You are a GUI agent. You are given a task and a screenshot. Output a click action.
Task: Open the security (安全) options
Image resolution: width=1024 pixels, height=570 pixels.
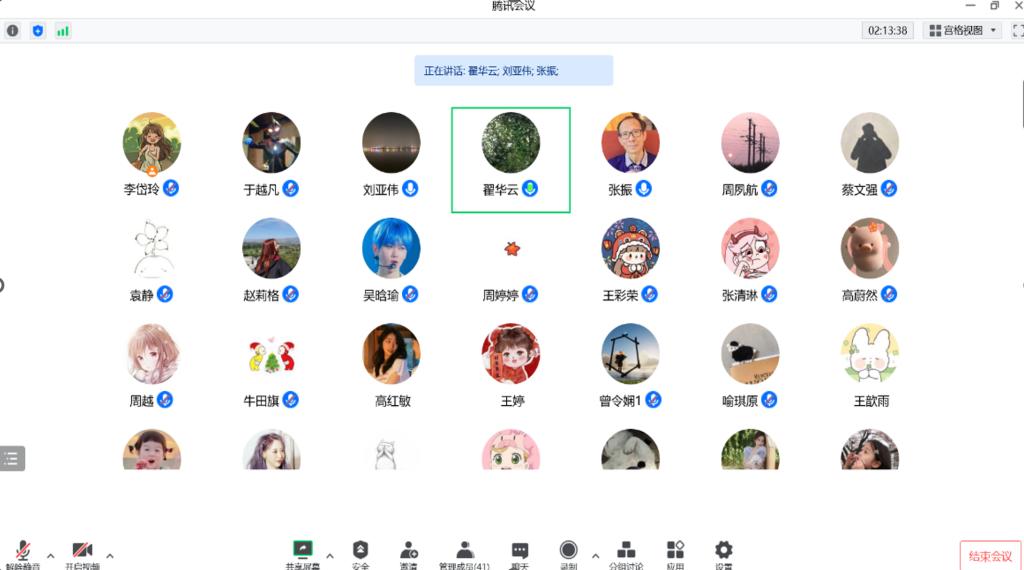pos(360,552)
